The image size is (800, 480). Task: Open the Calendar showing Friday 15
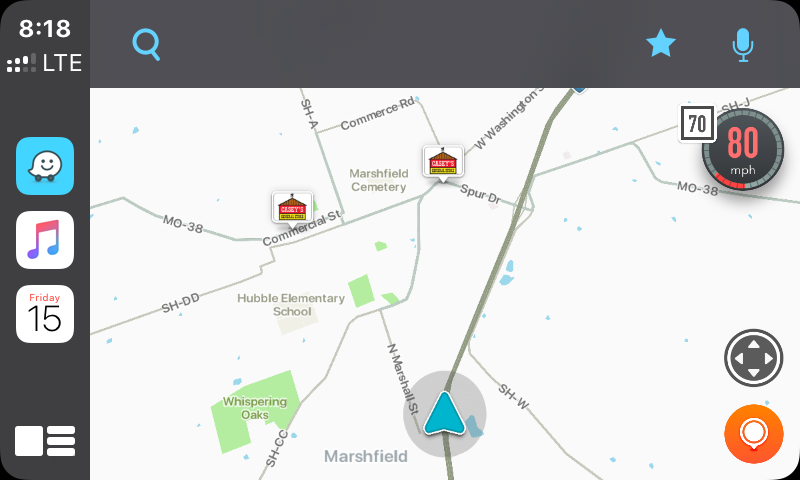[x=45, y=314]
